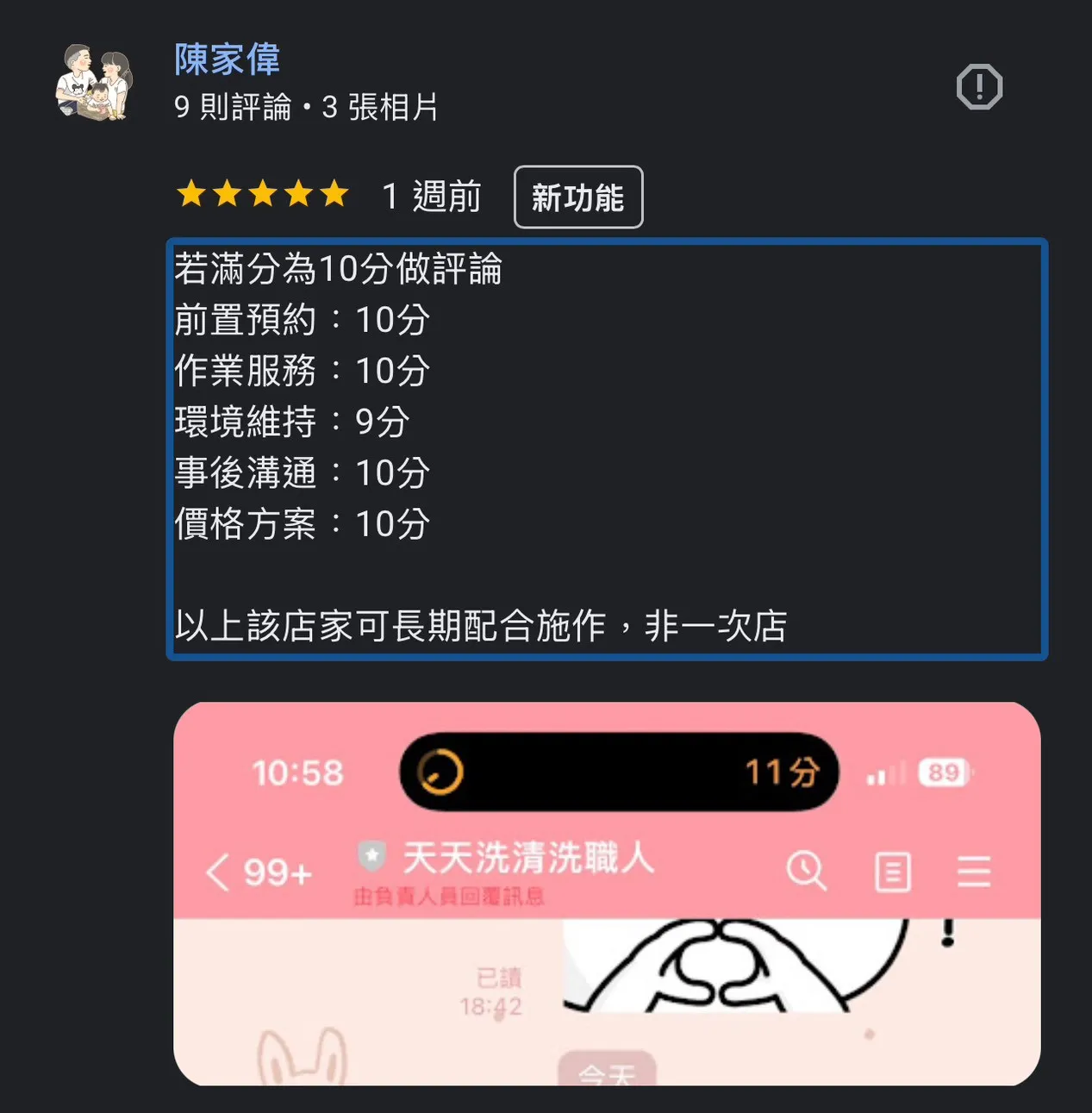The width and height of the screenshot is (1092, 1113).
Task: Report this review via the flag icon
Action: tap(979, 87)
